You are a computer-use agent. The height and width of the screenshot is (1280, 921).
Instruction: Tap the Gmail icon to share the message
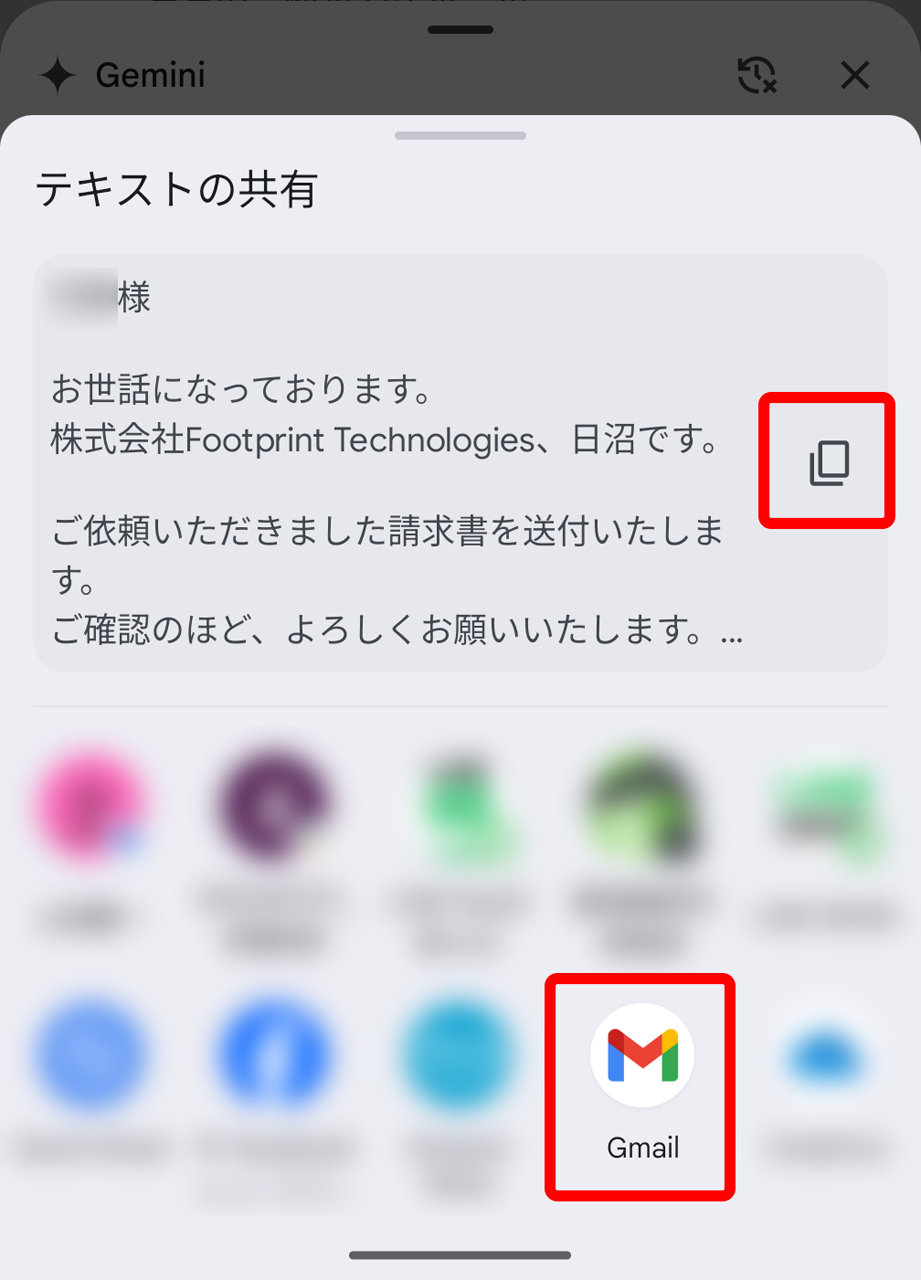[641, 1055]
